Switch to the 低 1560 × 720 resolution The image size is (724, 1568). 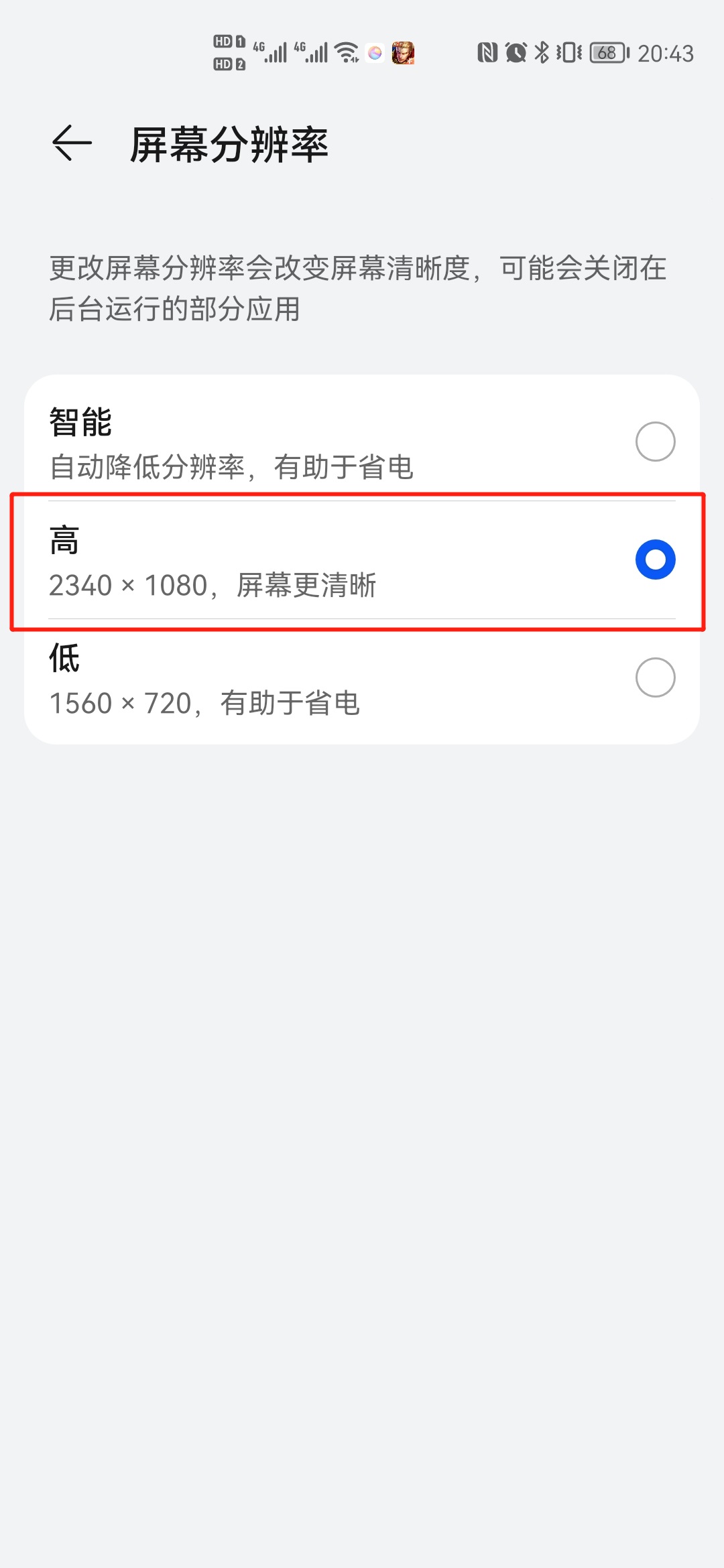pos(362,678)
